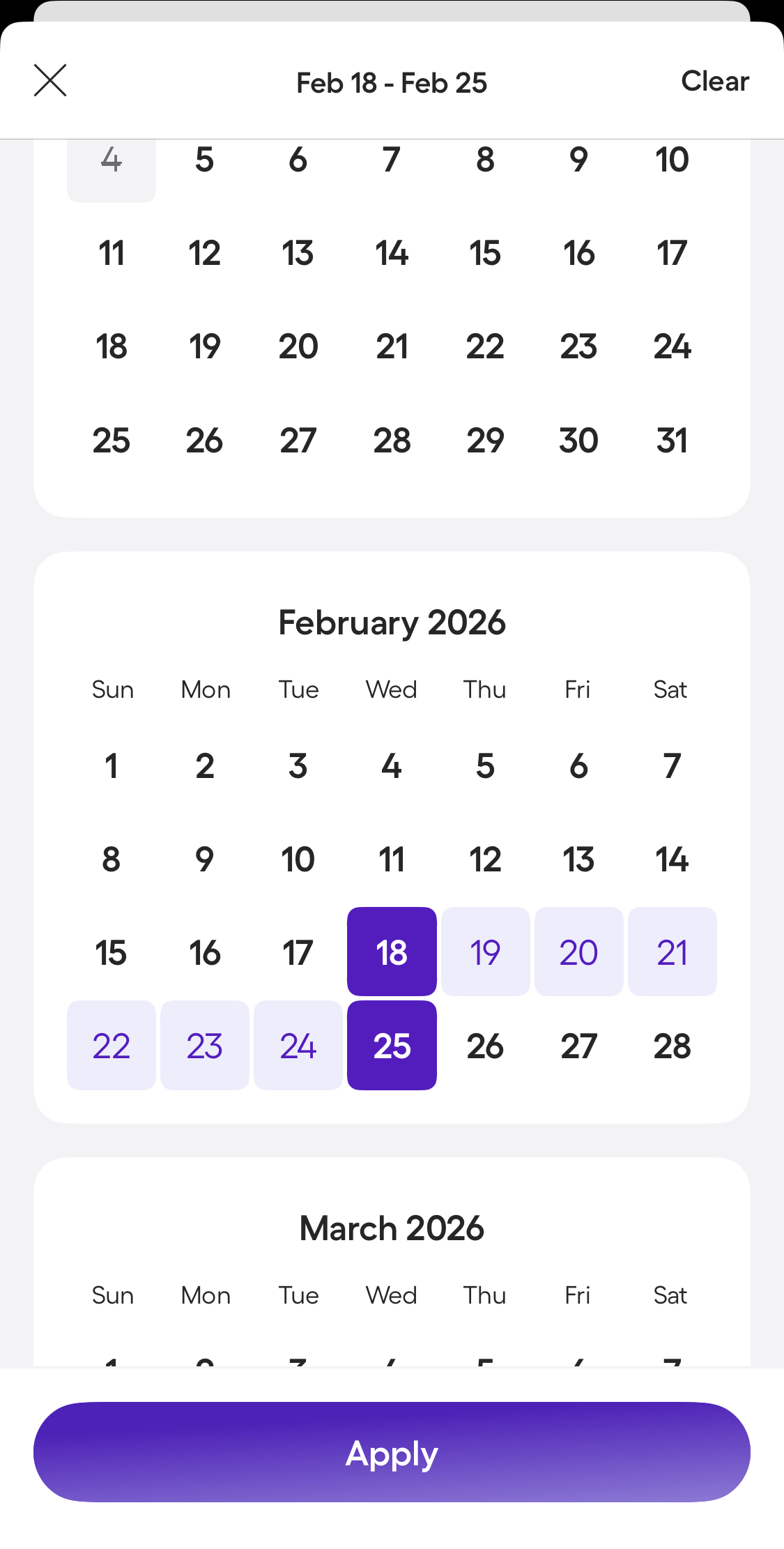Change end date to February 26
Image resolution: width=784 pixels, height=1549 pixels.
[485, 1045]
